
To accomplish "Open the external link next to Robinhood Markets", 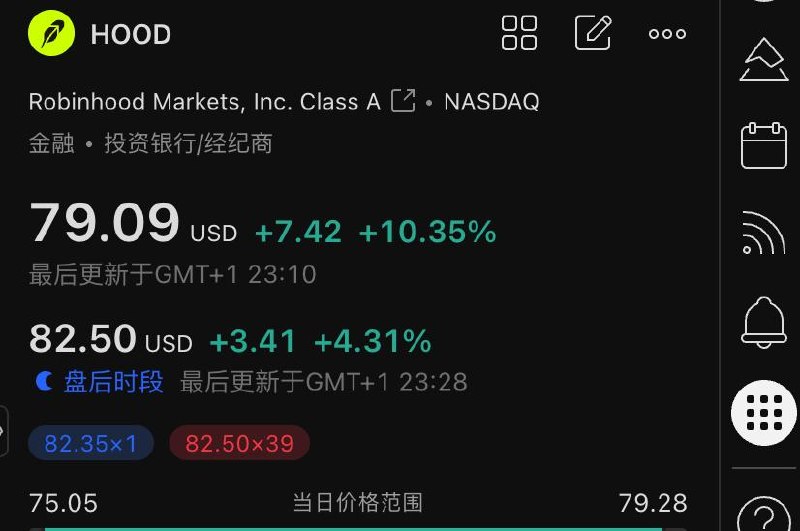I will (403, 101).
